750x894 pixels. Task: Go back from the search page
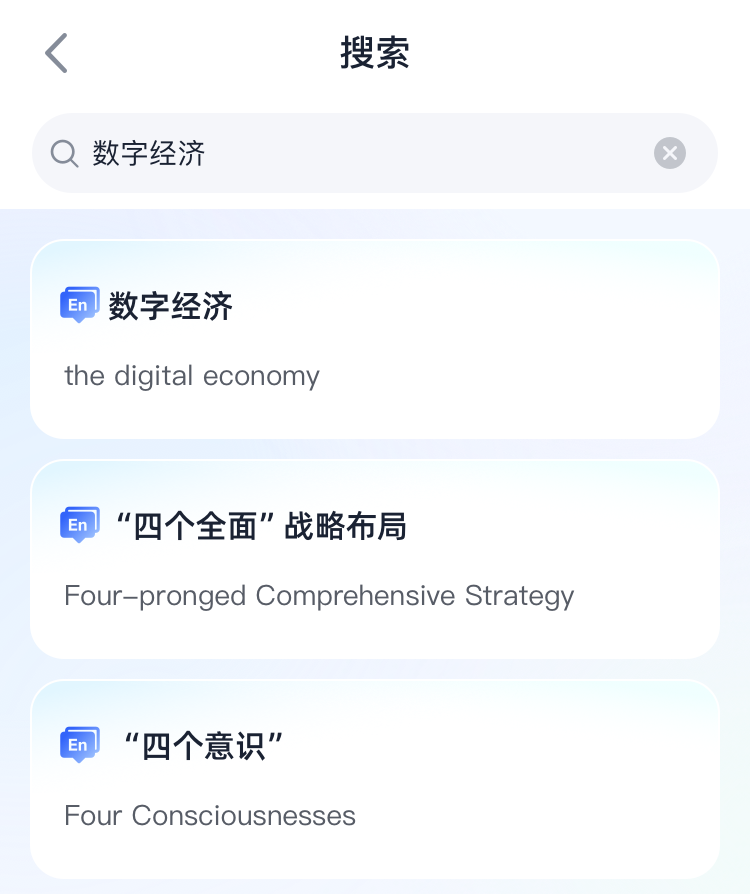tap(57, 53)
